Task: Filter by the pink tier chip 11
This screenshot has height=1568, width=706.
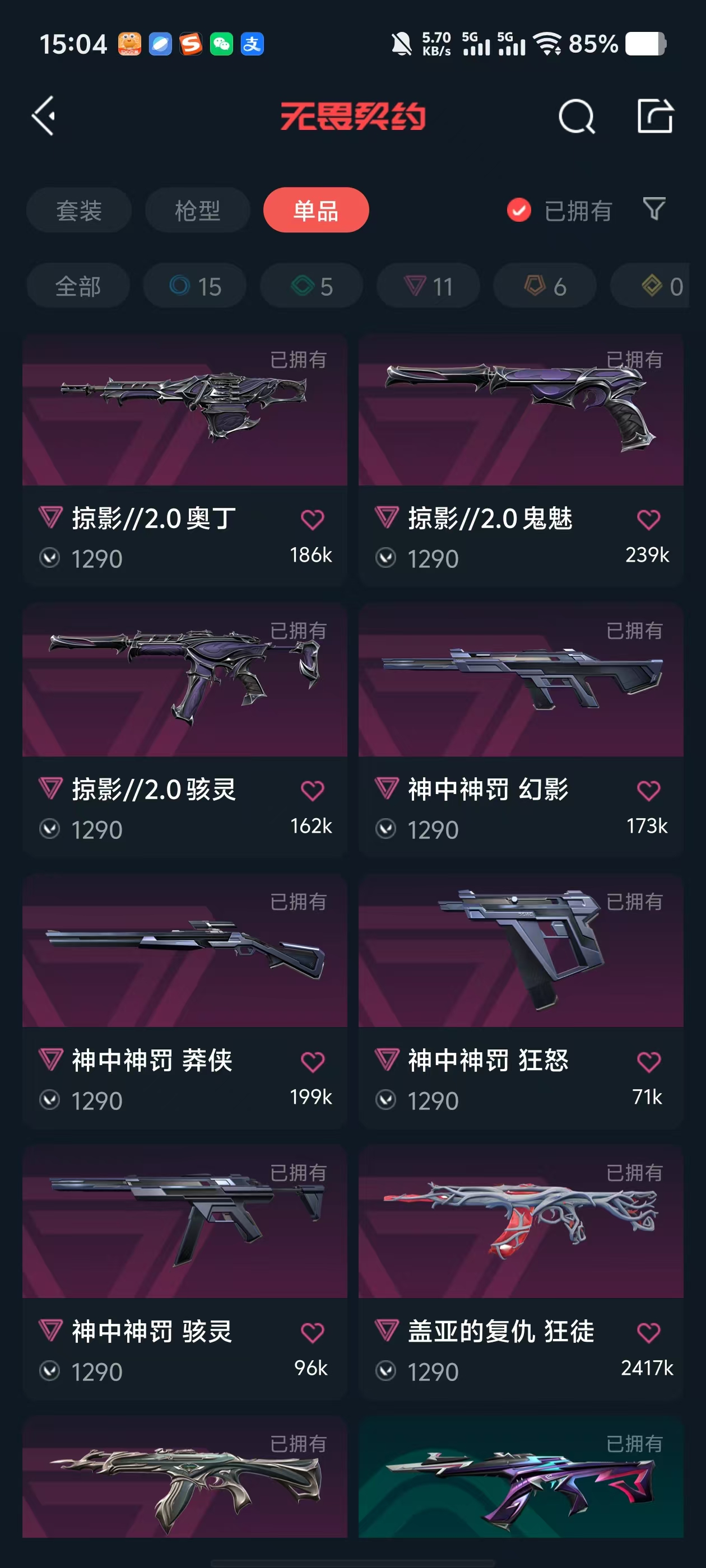Action: pos(428,286)
